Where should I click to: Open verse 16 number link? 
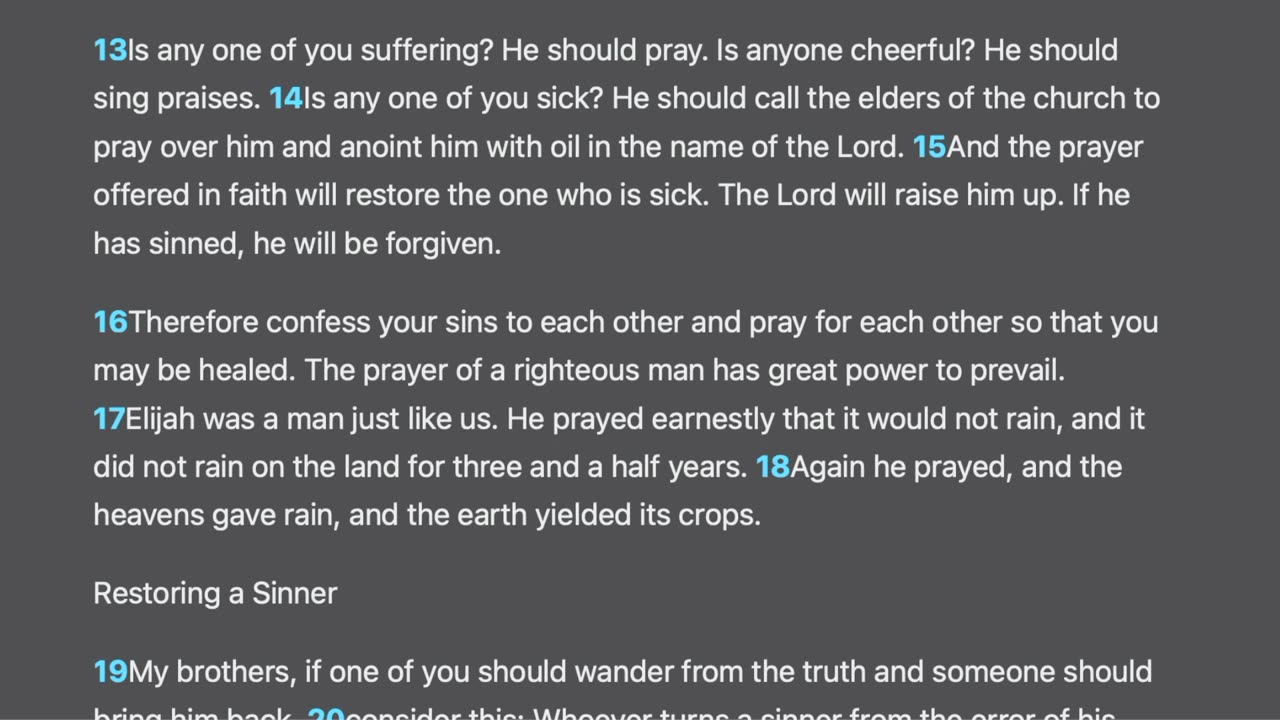[110, 323]
